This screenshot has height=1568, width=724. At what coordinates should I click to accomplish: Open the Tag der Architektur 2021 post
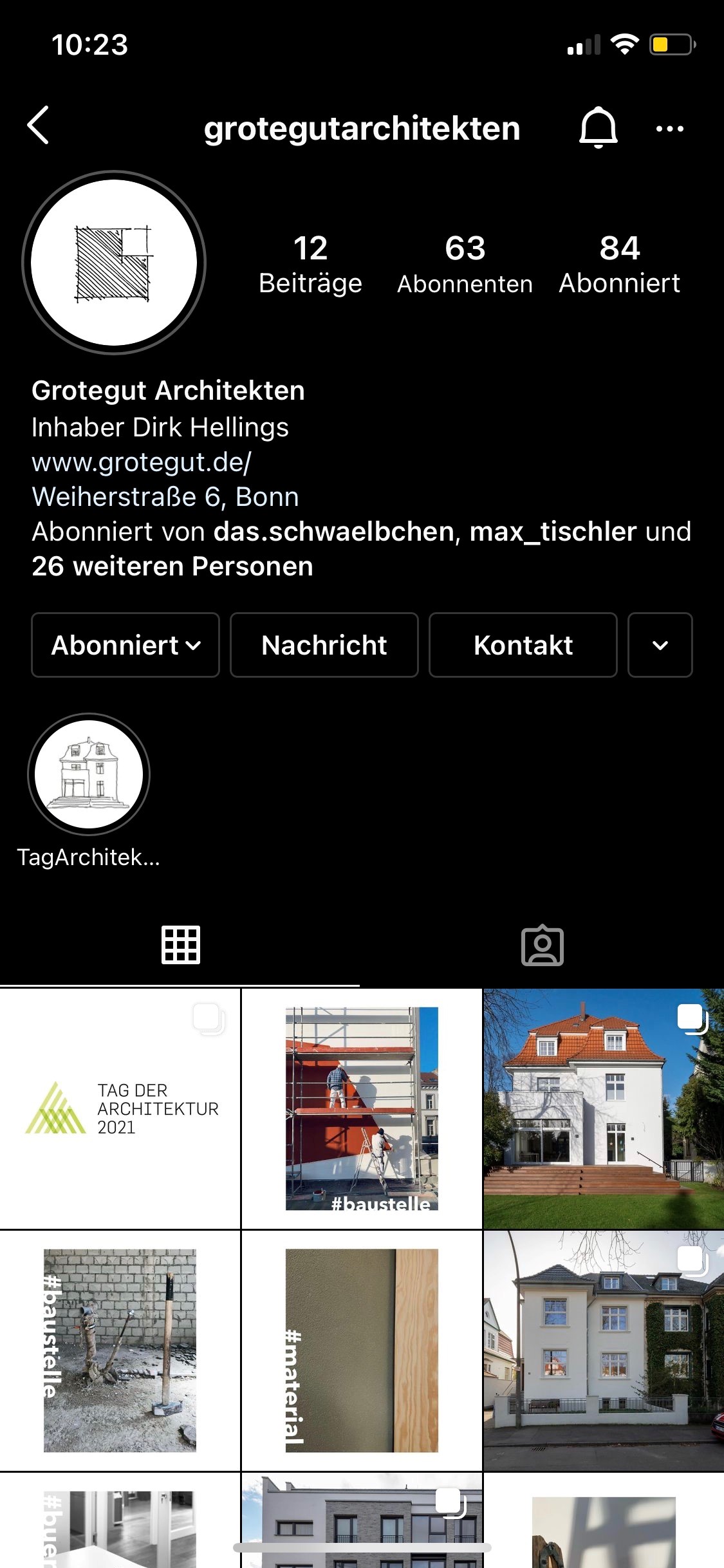tap(120, 1108)
